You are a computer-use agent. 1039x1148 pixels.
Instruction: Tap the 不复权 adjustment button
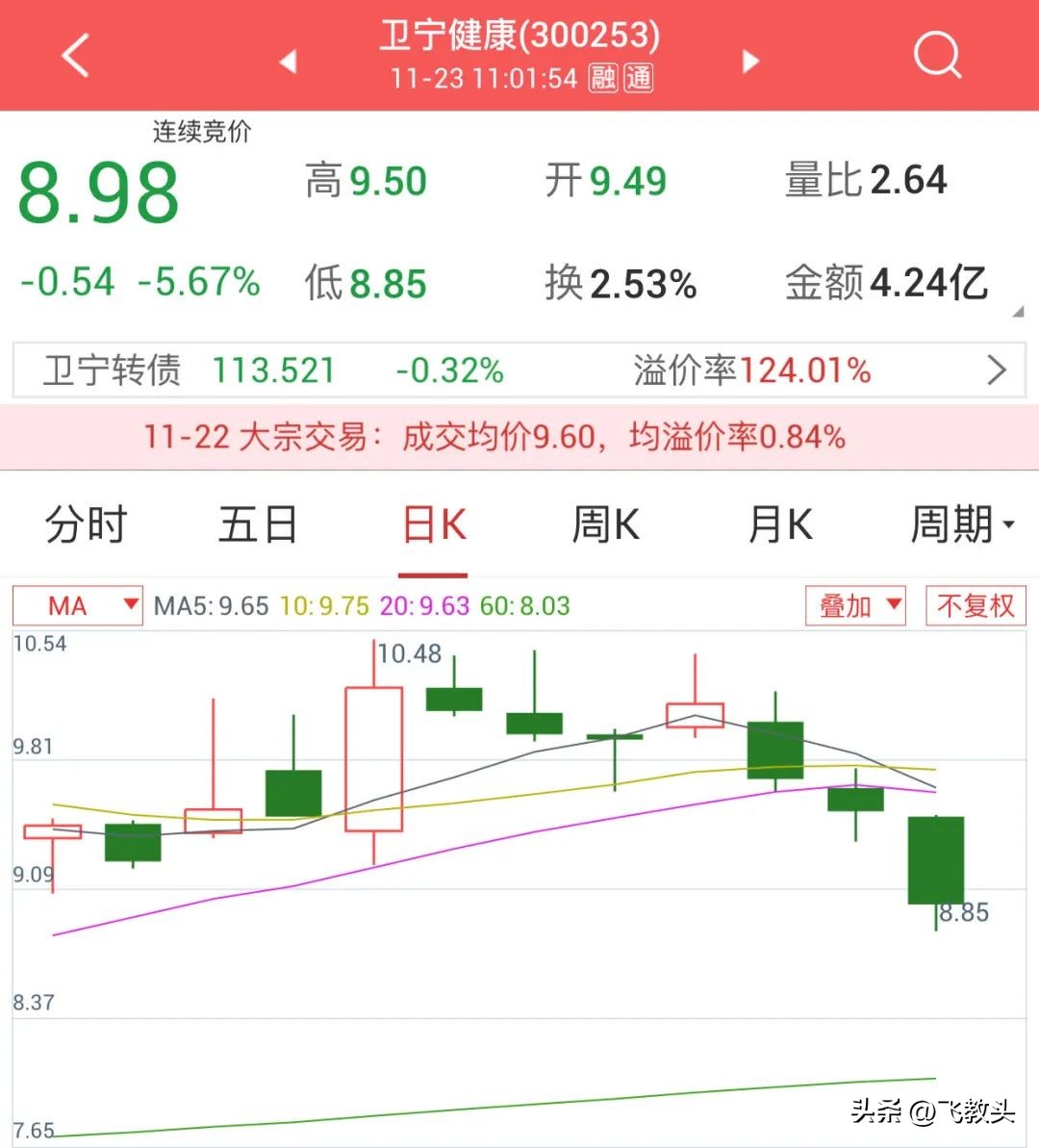point(975,606)
